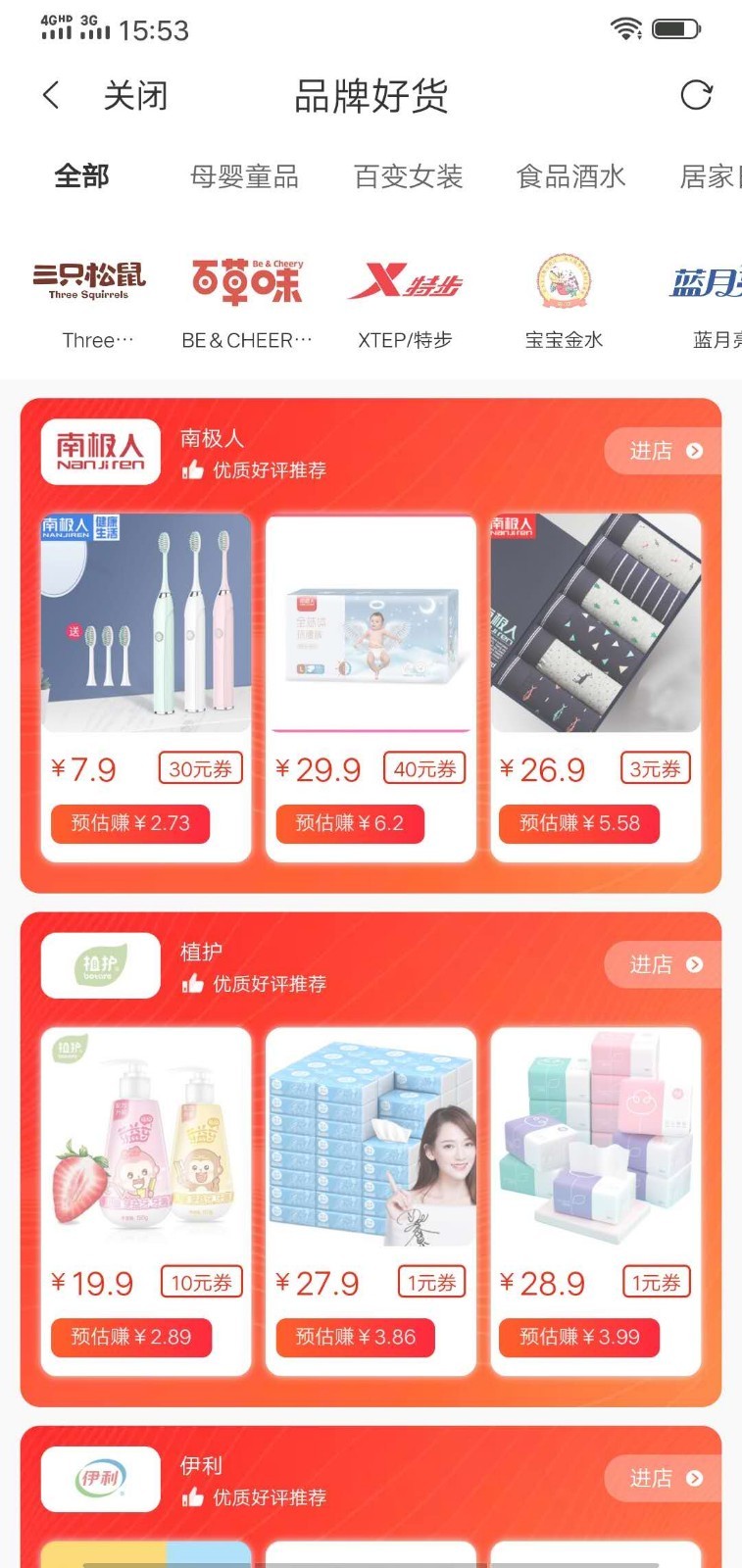Enter the 伊利 store via 进店
The width and height of the screenshot is (742, 1568).
[x=664, y=1478]
